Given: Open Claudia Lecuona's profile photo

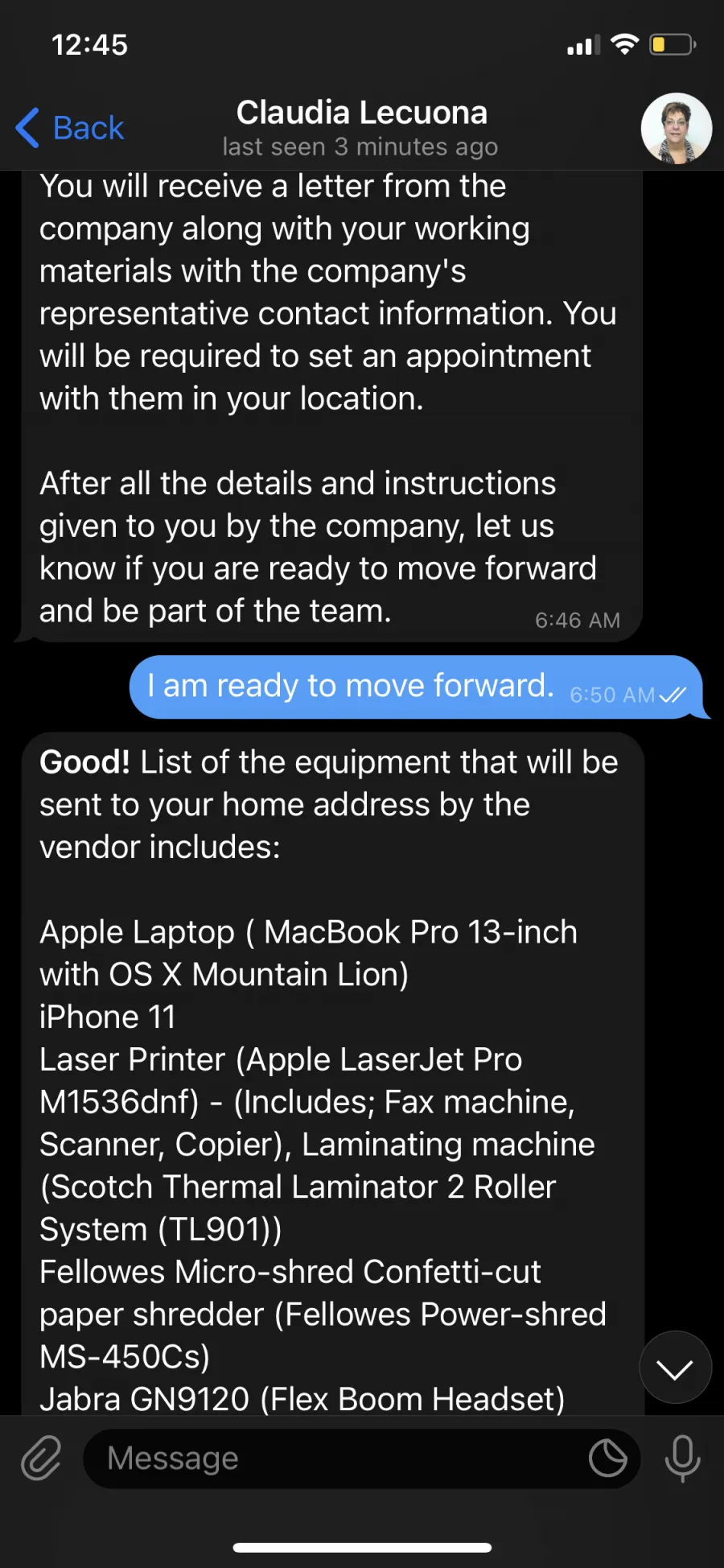Looking at the screenshot, I should click(676, 129).
